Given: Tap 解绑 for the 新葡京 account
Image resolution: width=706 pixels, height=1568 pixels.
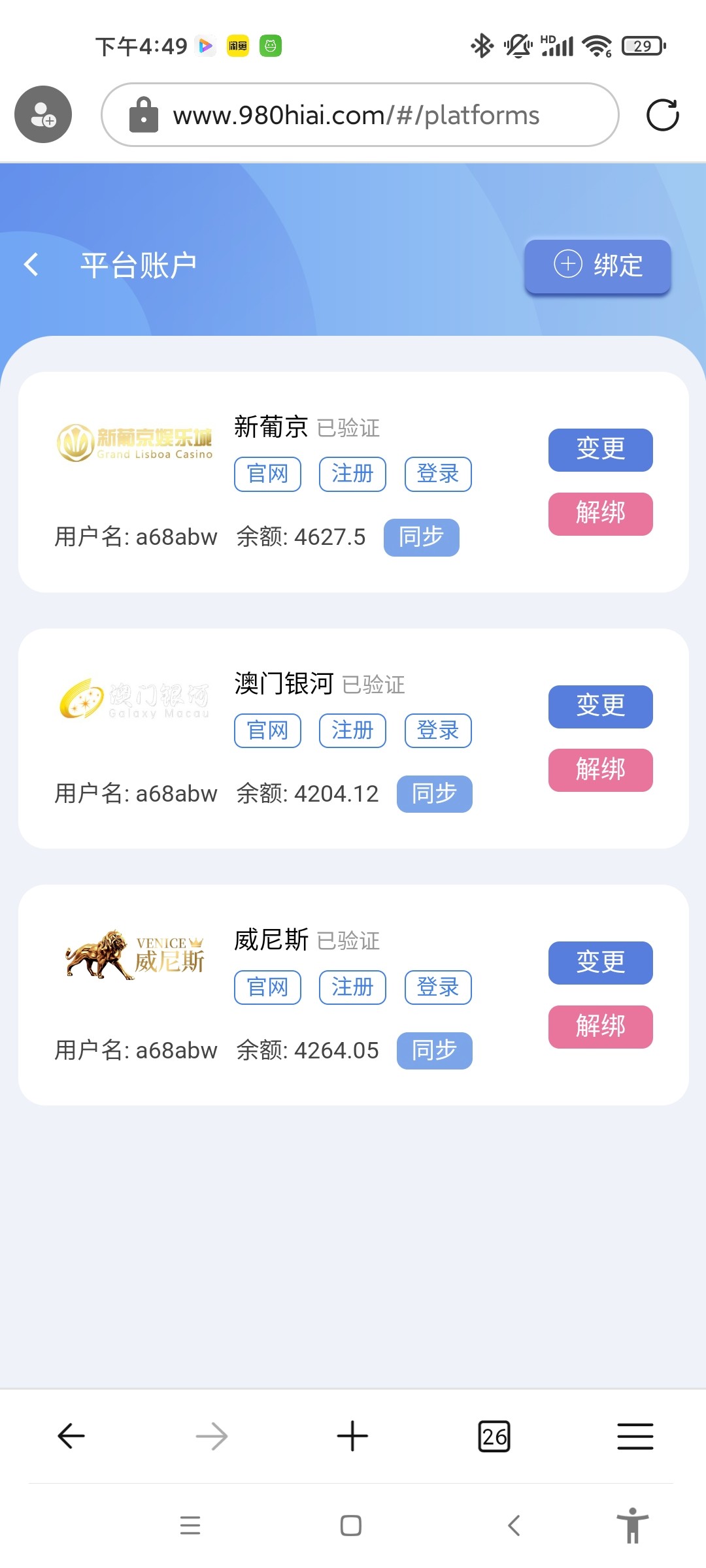Looking at the screenshot, I should (600, 514).
